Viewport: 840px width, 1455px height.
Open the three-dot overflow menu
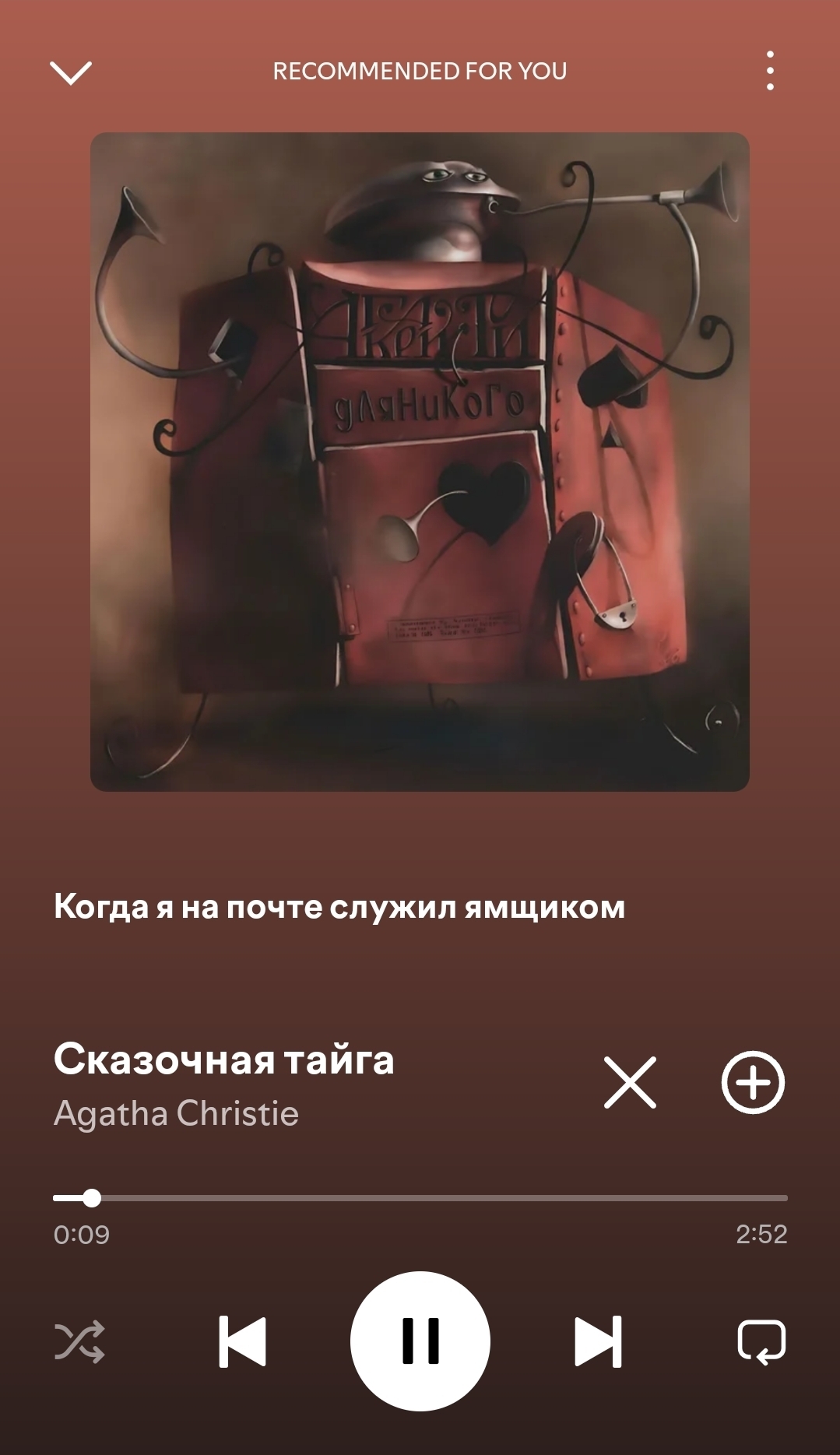pos(770,71)
